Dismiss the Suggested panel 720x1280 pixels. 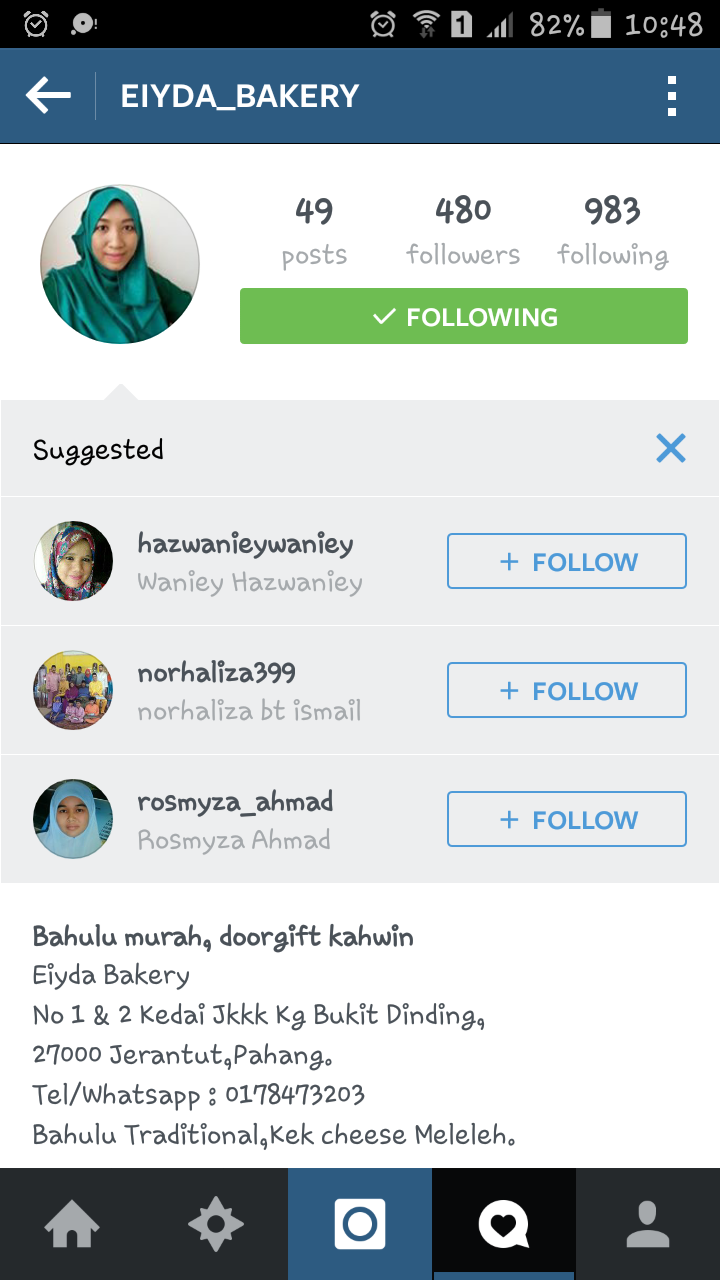670,448
